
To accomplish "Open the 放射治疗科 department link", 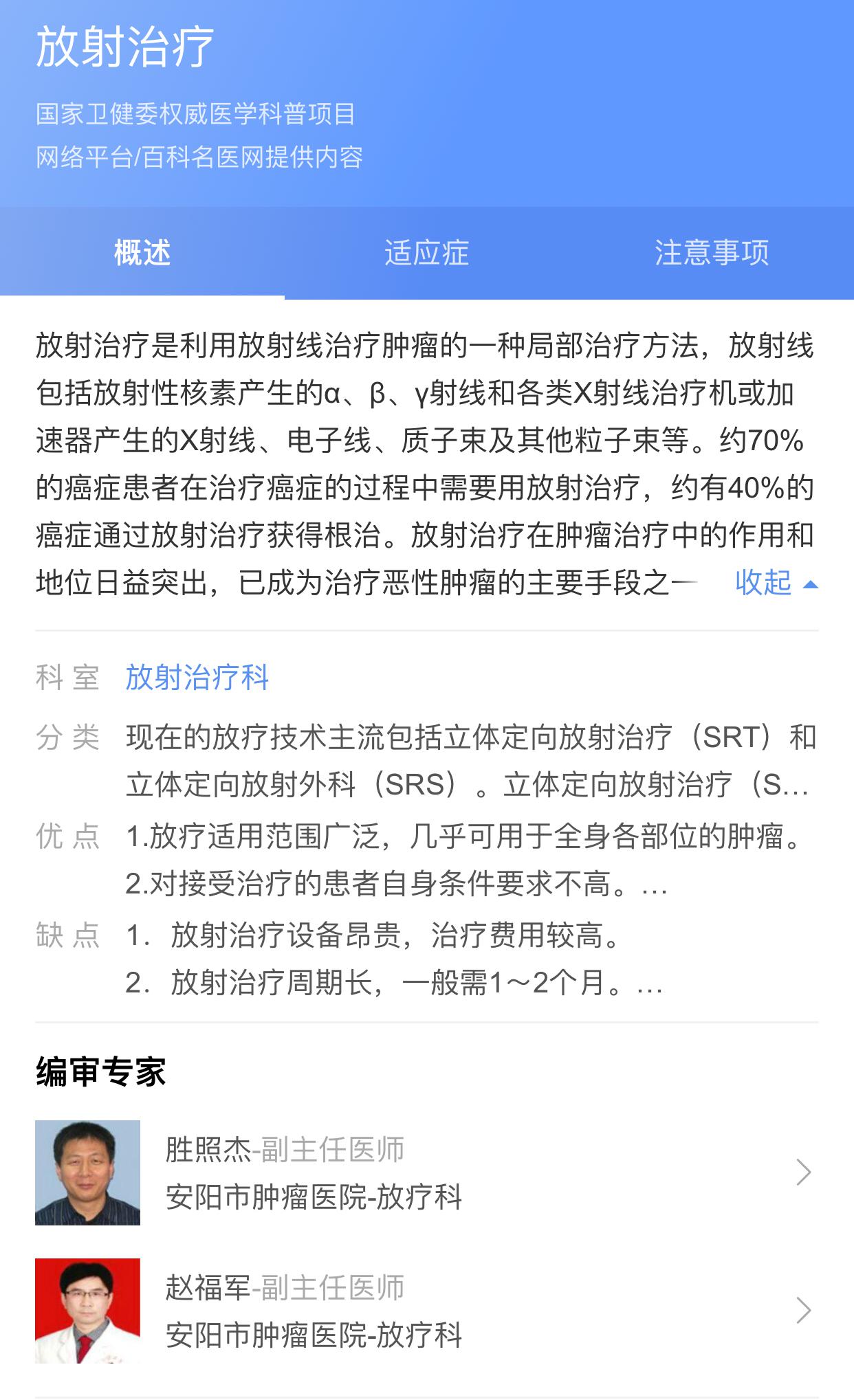I will click(197, 678).
